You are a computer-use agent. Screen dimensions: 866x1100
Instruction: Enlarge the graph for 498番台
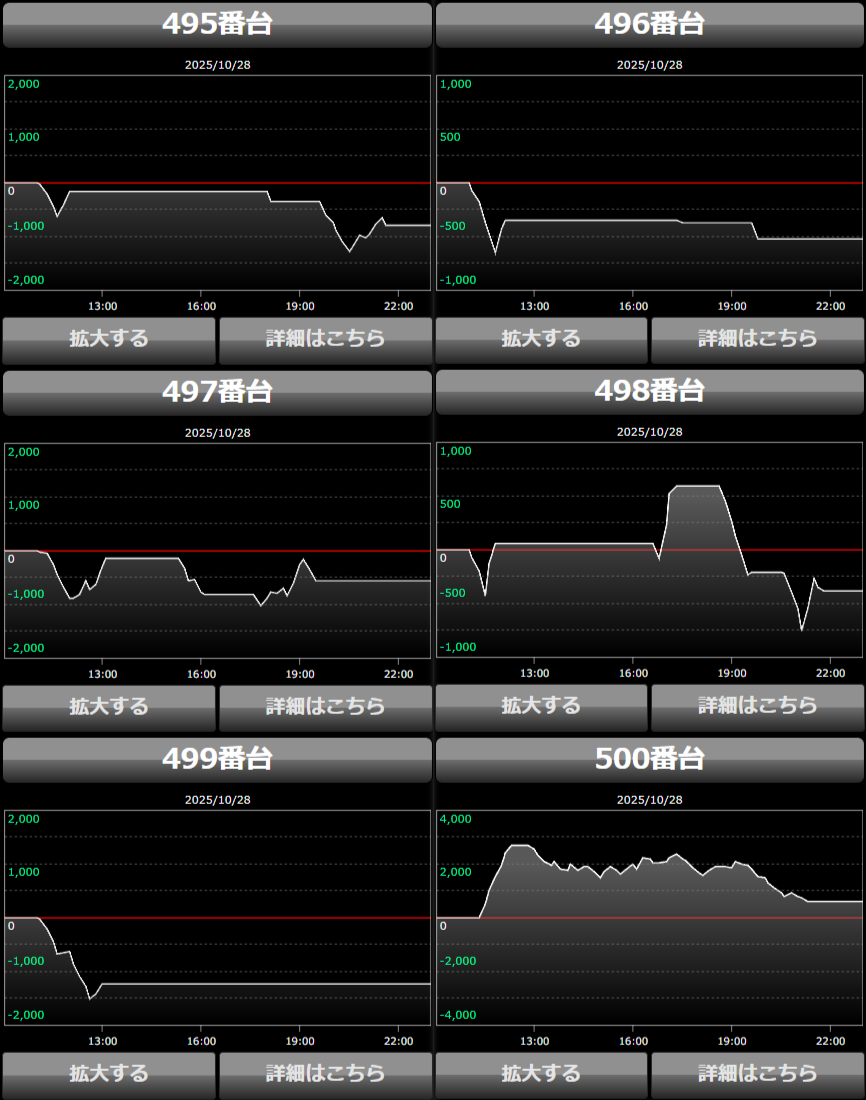(x=541, y=707)
